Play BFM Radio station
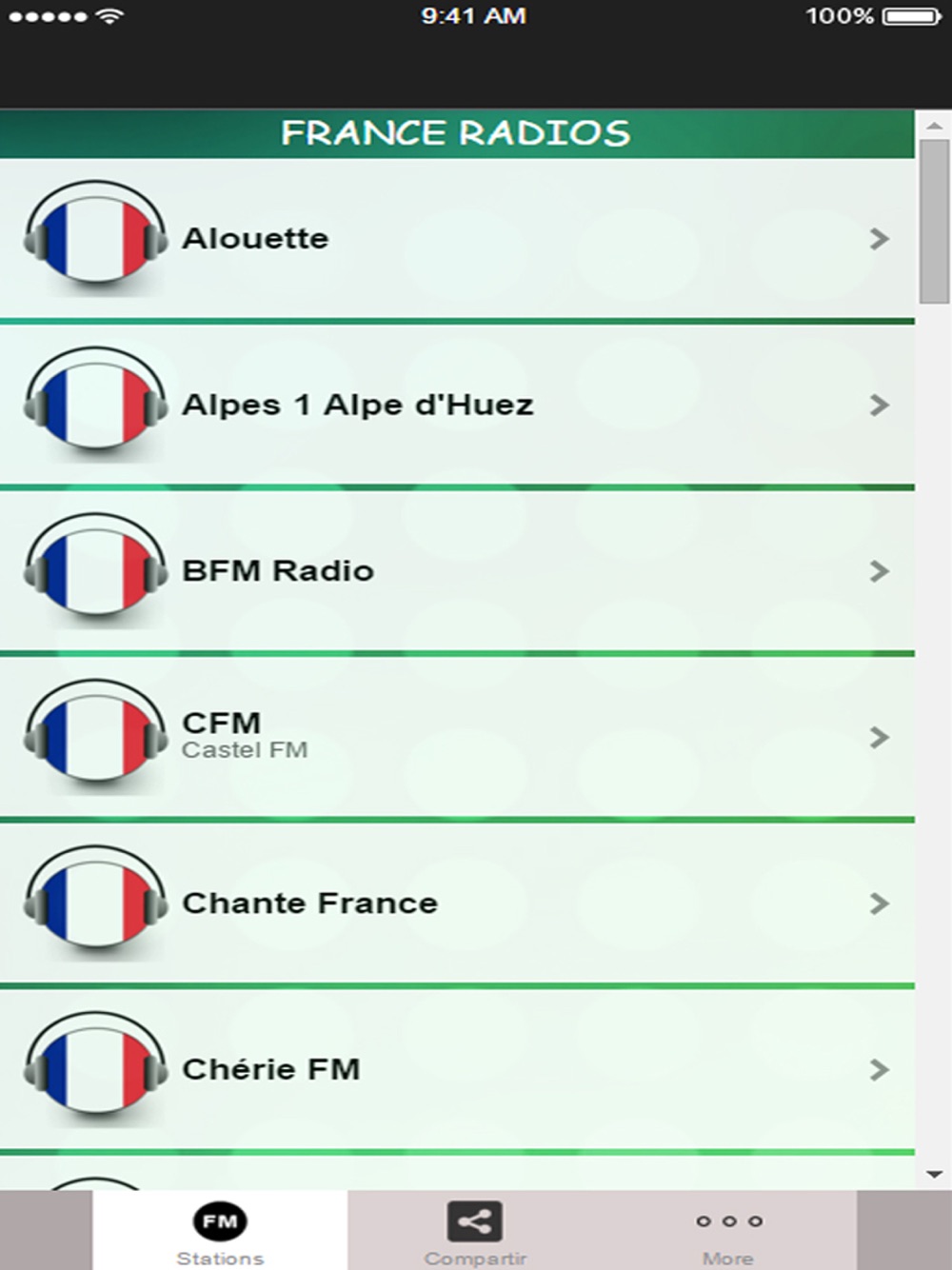 point(457,571)
